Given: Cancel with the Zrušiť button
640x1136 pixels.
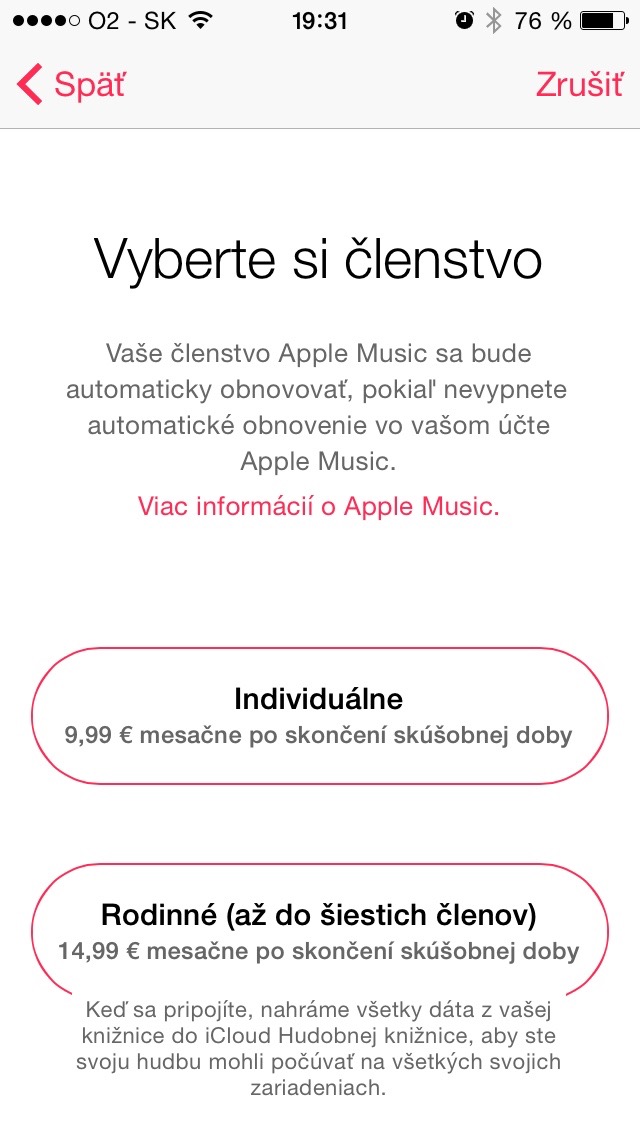Looking at the screenshot, I should [579, 85].
